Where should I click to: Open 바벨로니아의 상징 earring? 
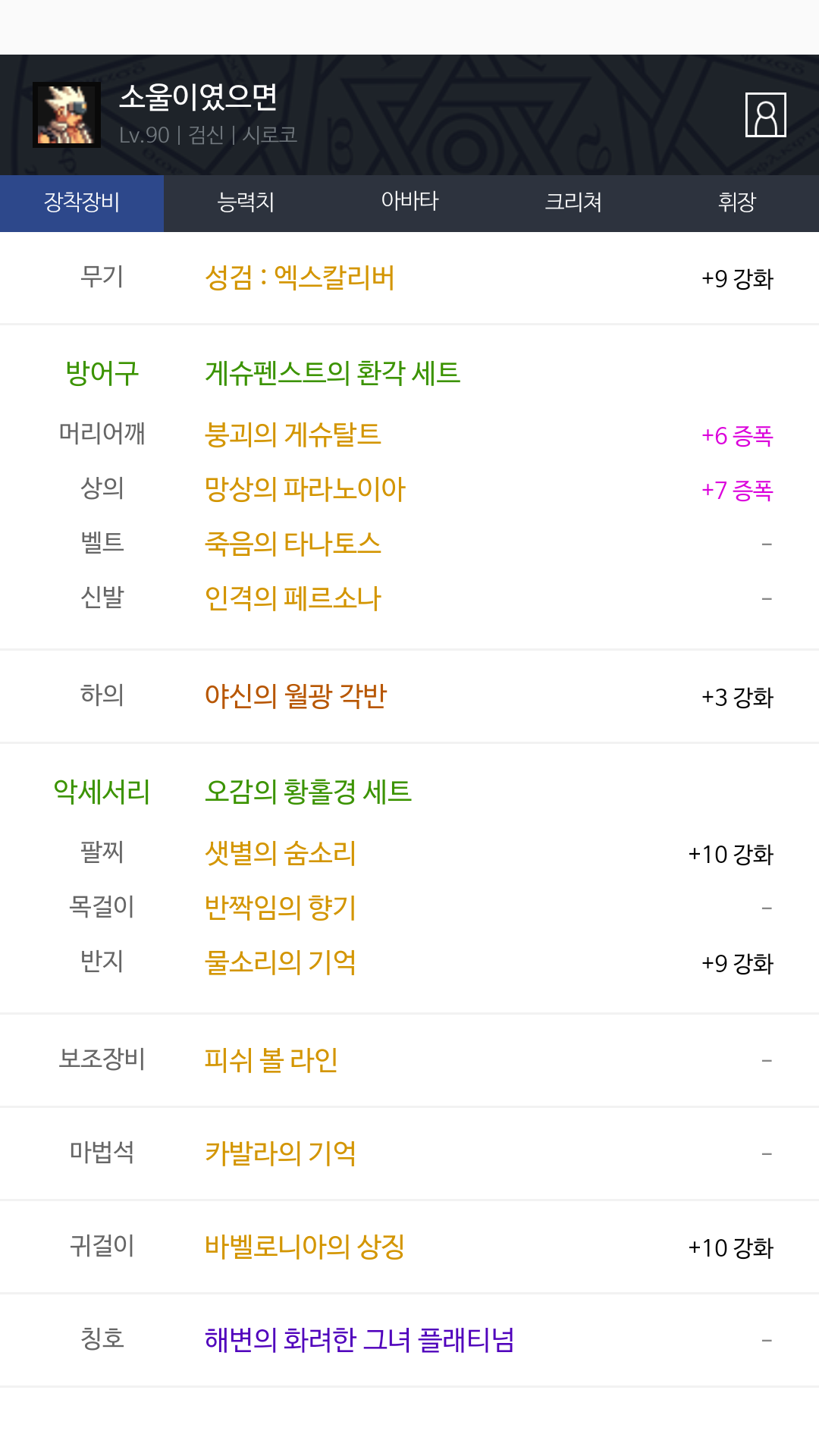pyautogui.click(x=305, y=1247)
